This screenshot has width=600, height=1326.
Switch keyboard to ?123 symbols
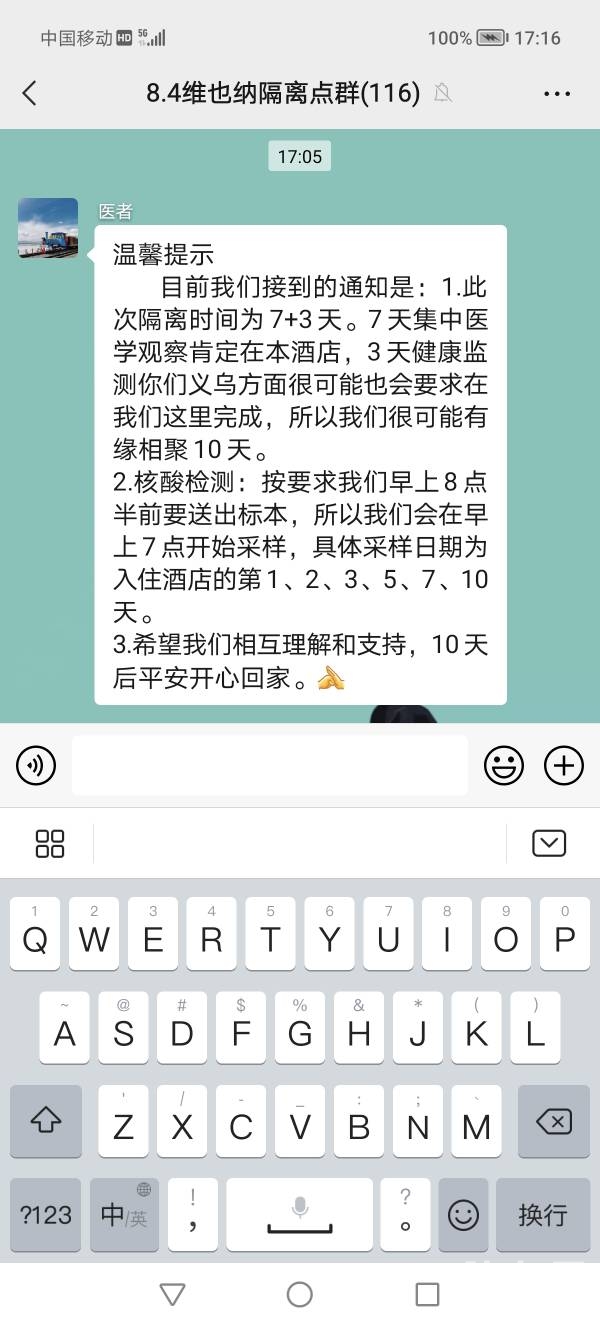(46, 1214)
